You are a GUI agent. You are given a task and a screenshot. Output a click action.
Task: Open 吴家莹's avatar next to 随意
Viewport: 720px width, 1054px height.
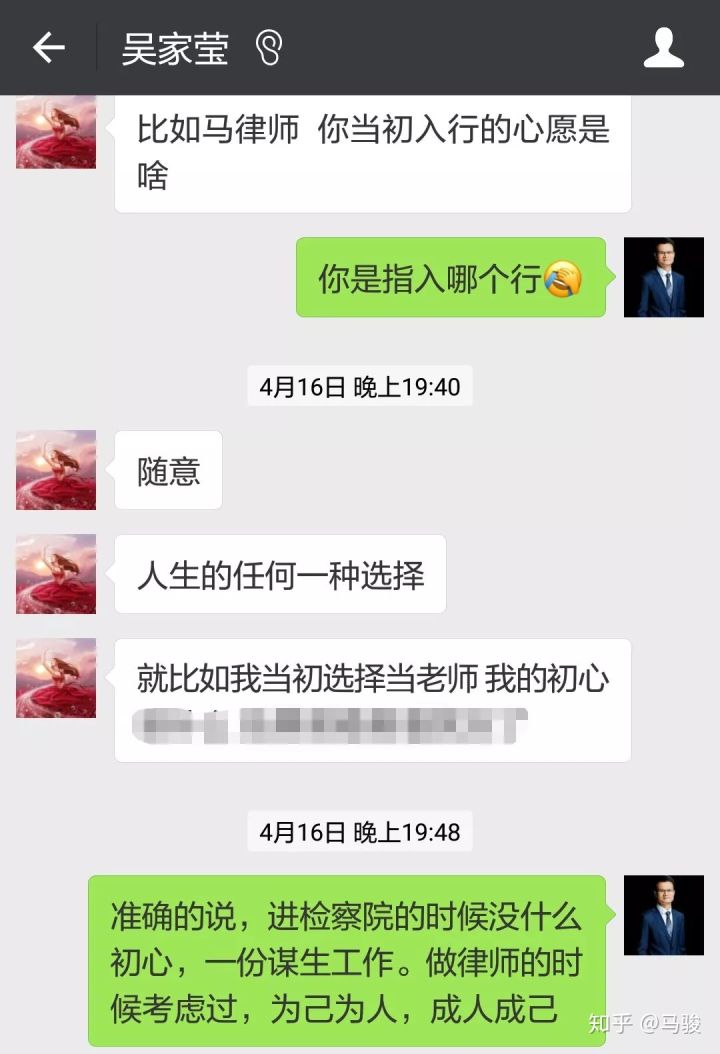click(55, 470)
